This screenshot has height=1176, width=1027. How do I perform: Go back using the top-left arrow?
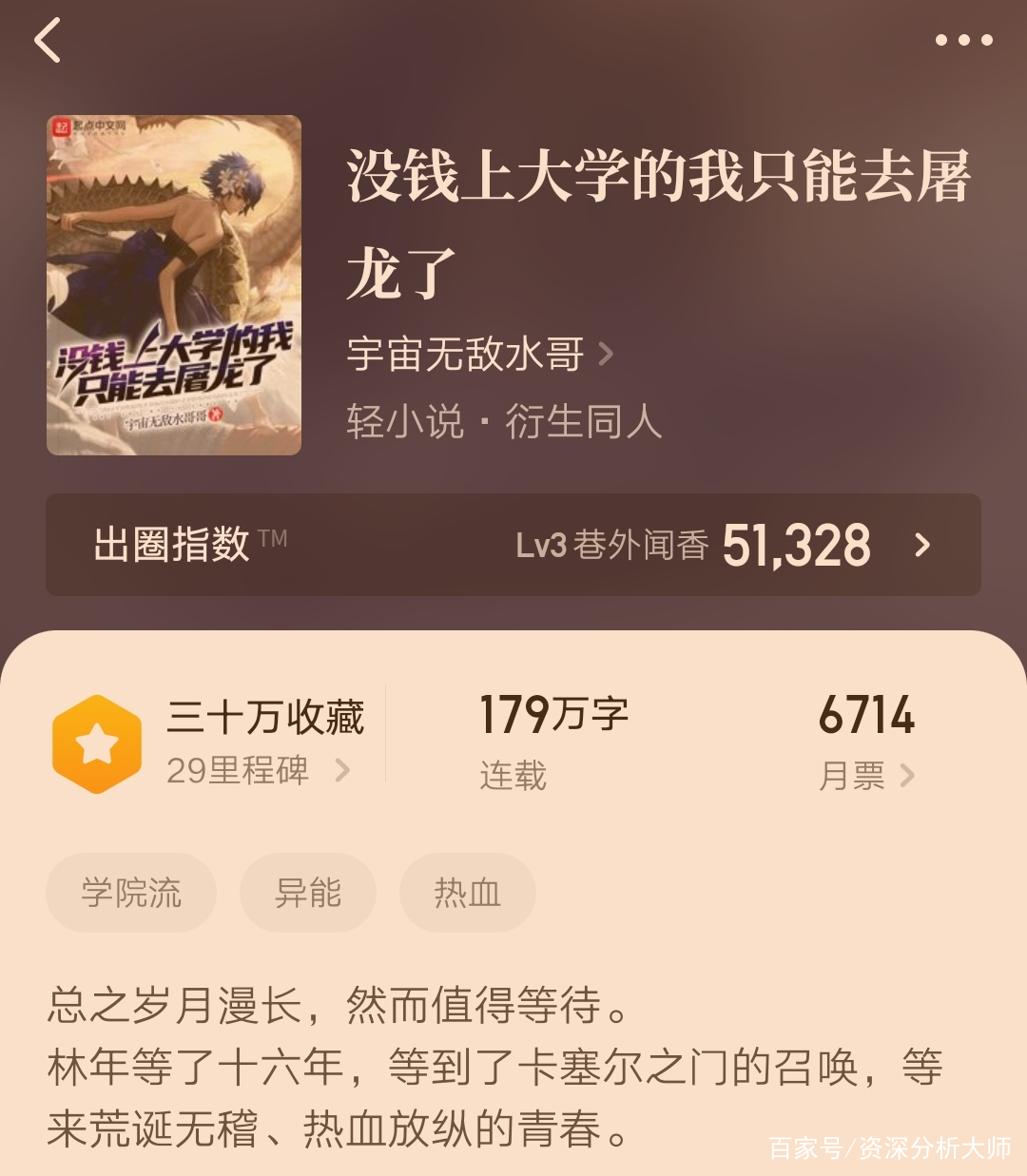pos(48,40)
